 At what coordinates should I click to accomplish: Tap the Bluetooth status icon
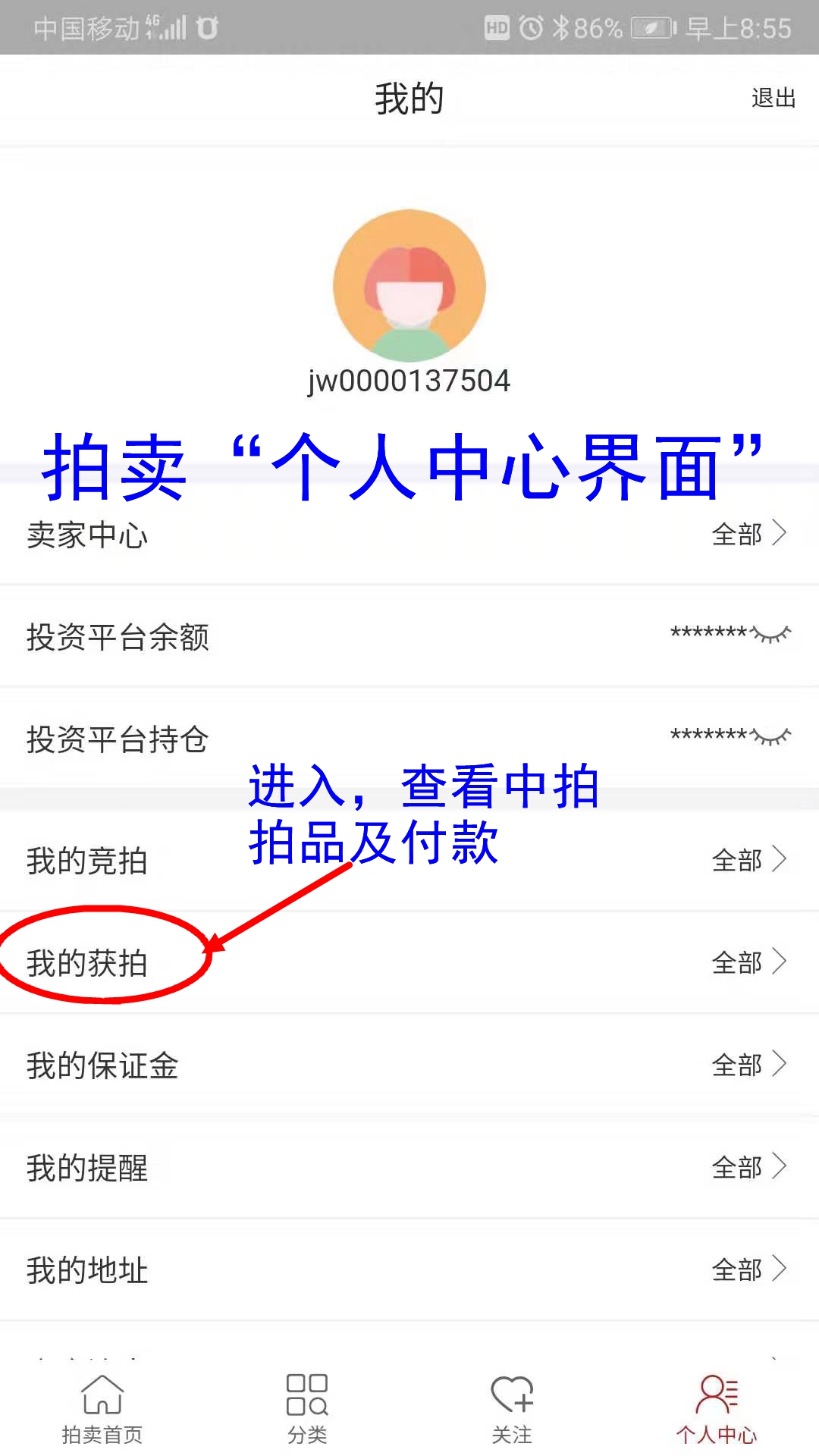(561, 27)
